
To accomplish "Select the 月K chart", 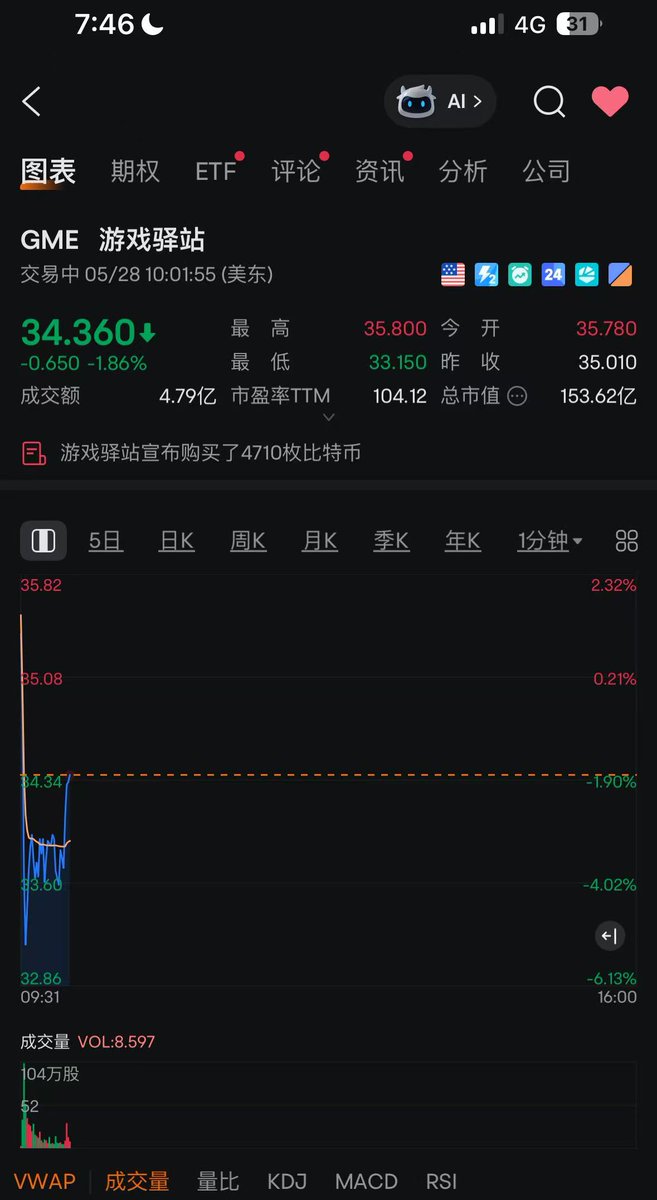I will [320, 541].
